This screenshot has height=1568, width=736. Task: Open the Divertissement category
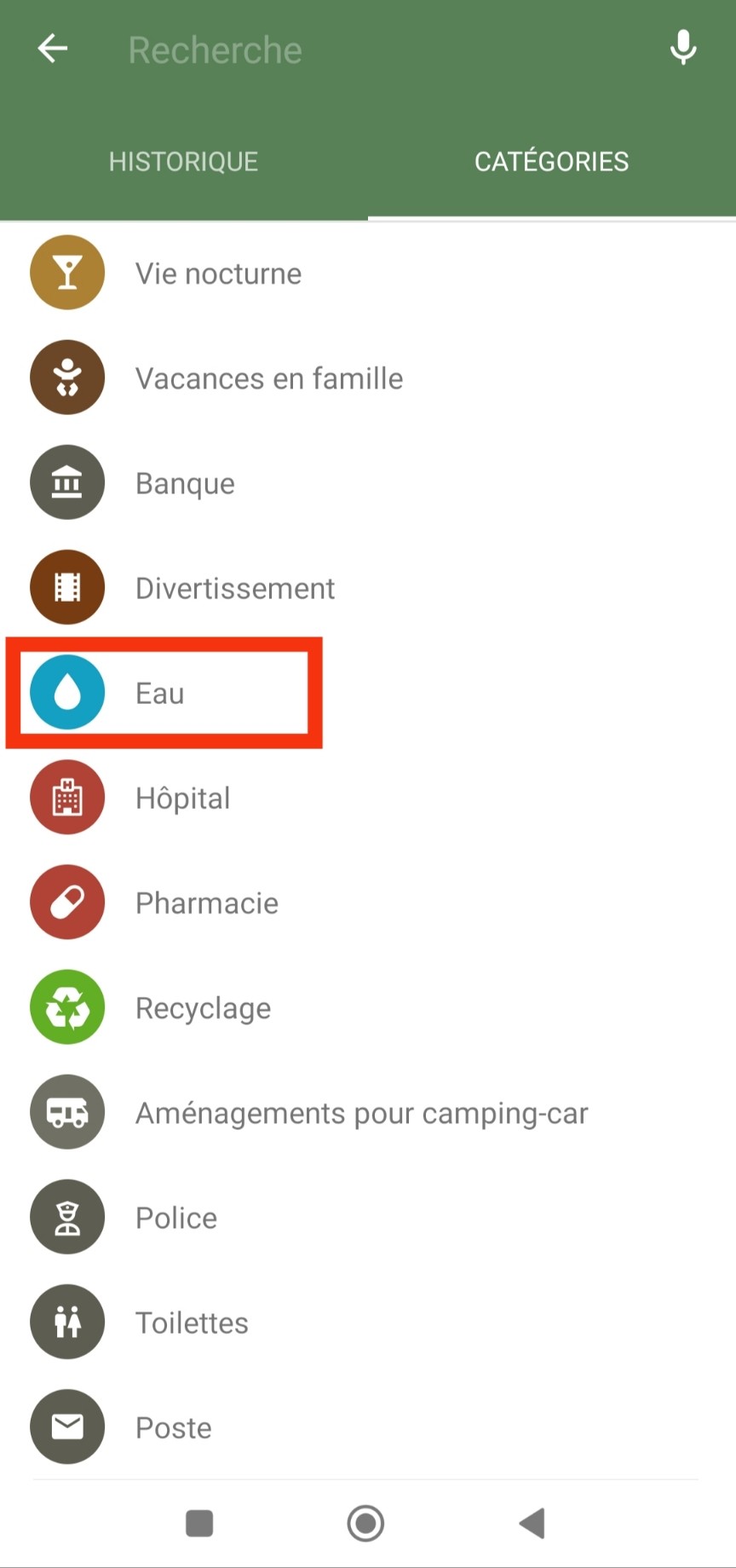[234, 588]
